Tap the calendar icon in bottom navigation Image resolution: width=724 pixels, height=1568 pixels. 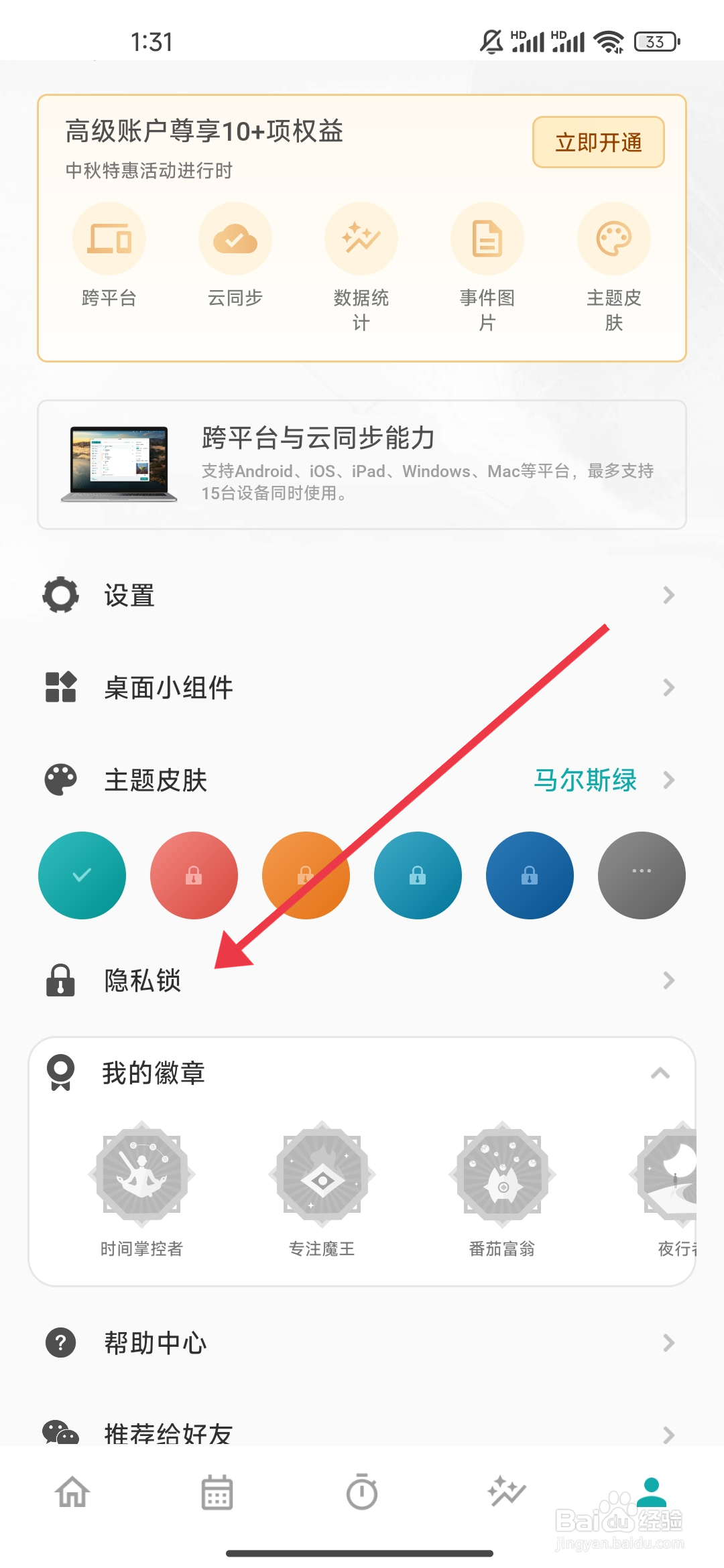217,1493
